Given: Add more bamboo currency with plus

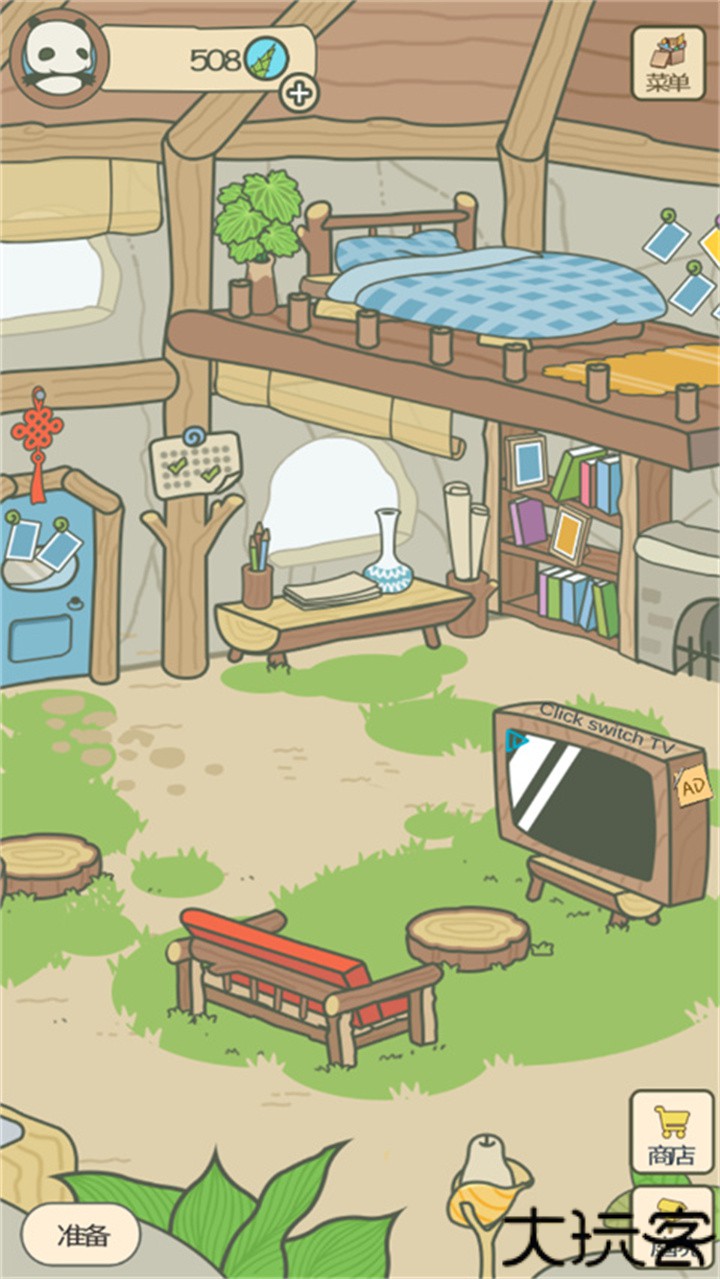Looking at the screenshot, I should [298, 94].
